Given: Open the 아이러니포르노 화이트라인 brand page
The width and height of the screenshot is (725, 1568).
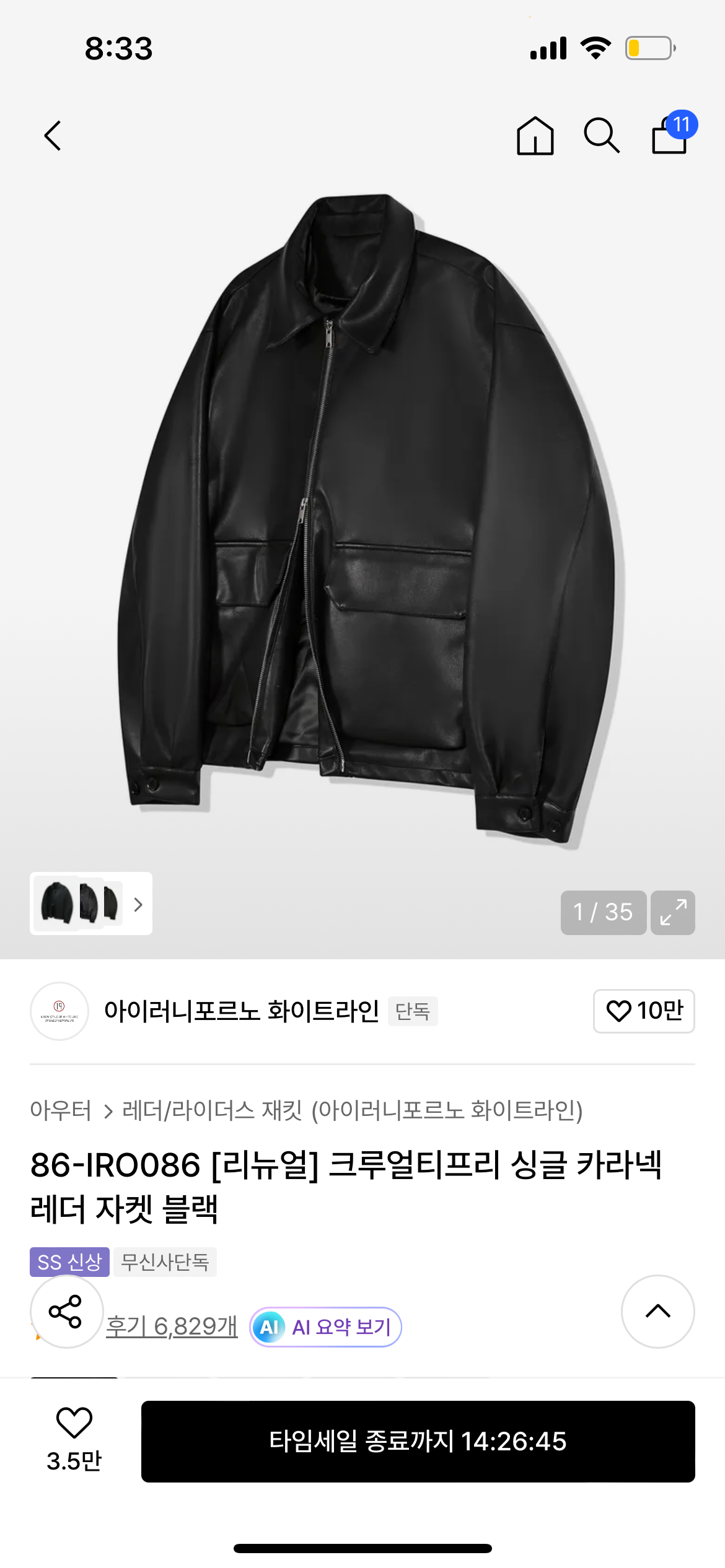Looking at the screenshot, I should coord(240,1011).
